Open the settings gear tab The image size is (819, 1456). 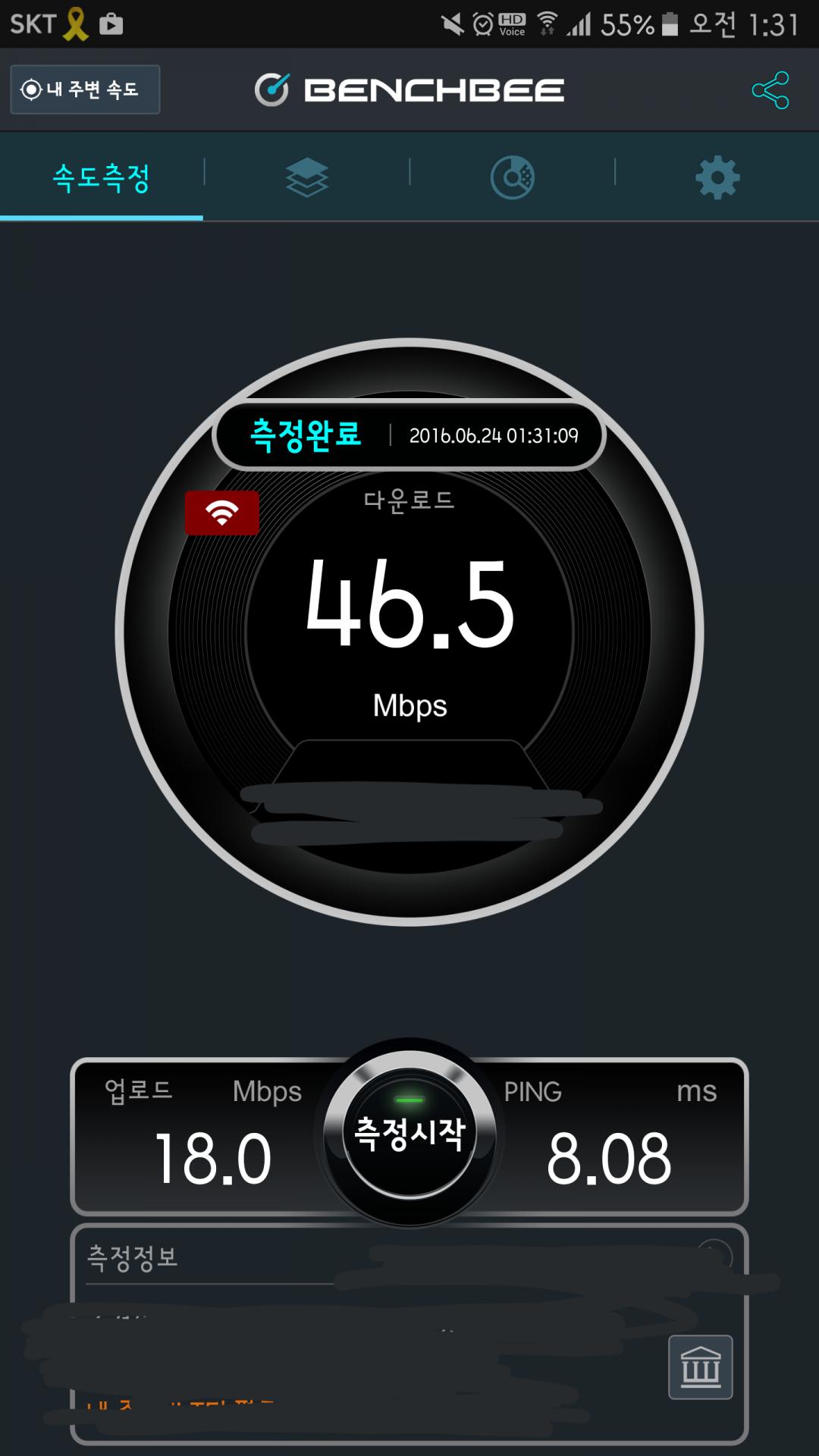[717, 178]
